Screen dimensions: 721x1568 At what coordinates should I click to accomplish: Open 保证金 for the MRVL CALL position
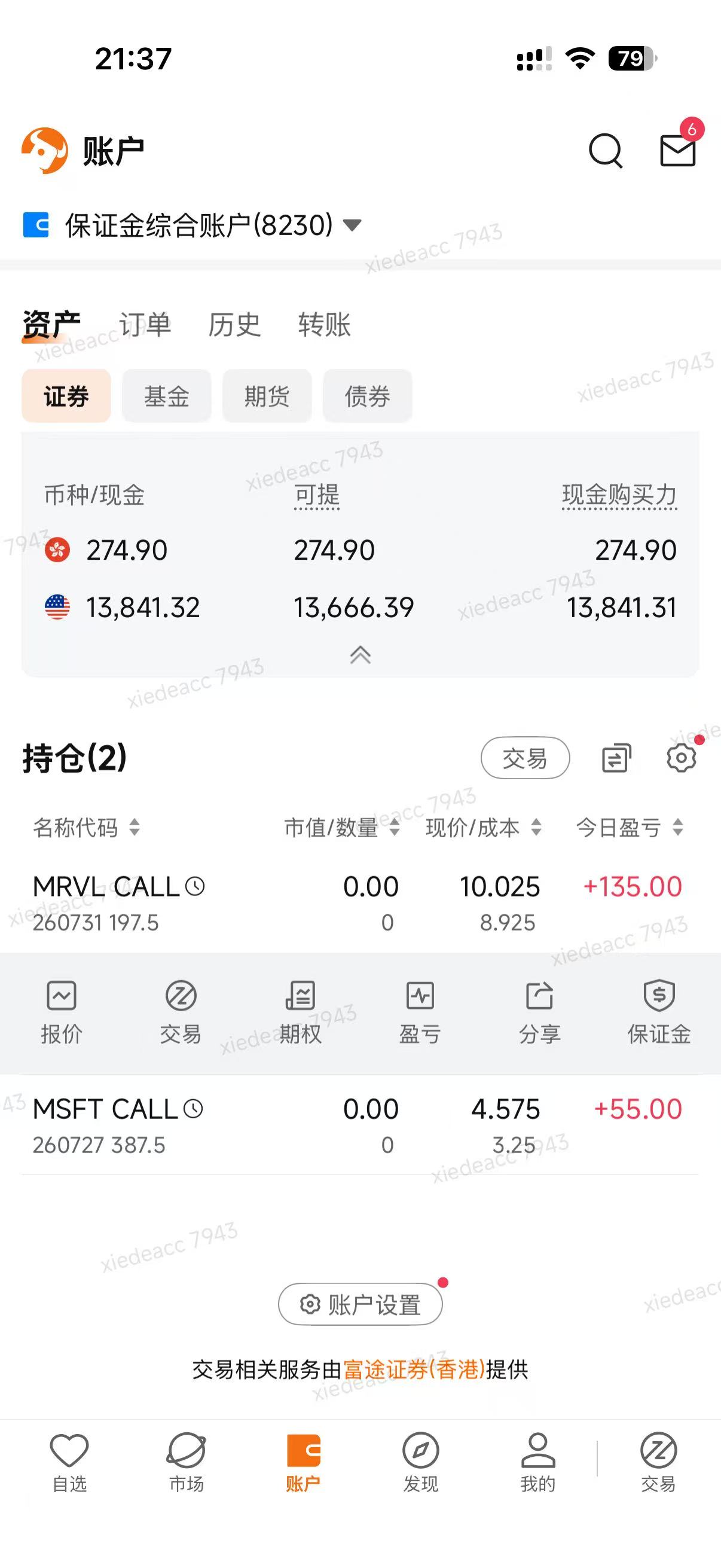tap(659, 1014)
